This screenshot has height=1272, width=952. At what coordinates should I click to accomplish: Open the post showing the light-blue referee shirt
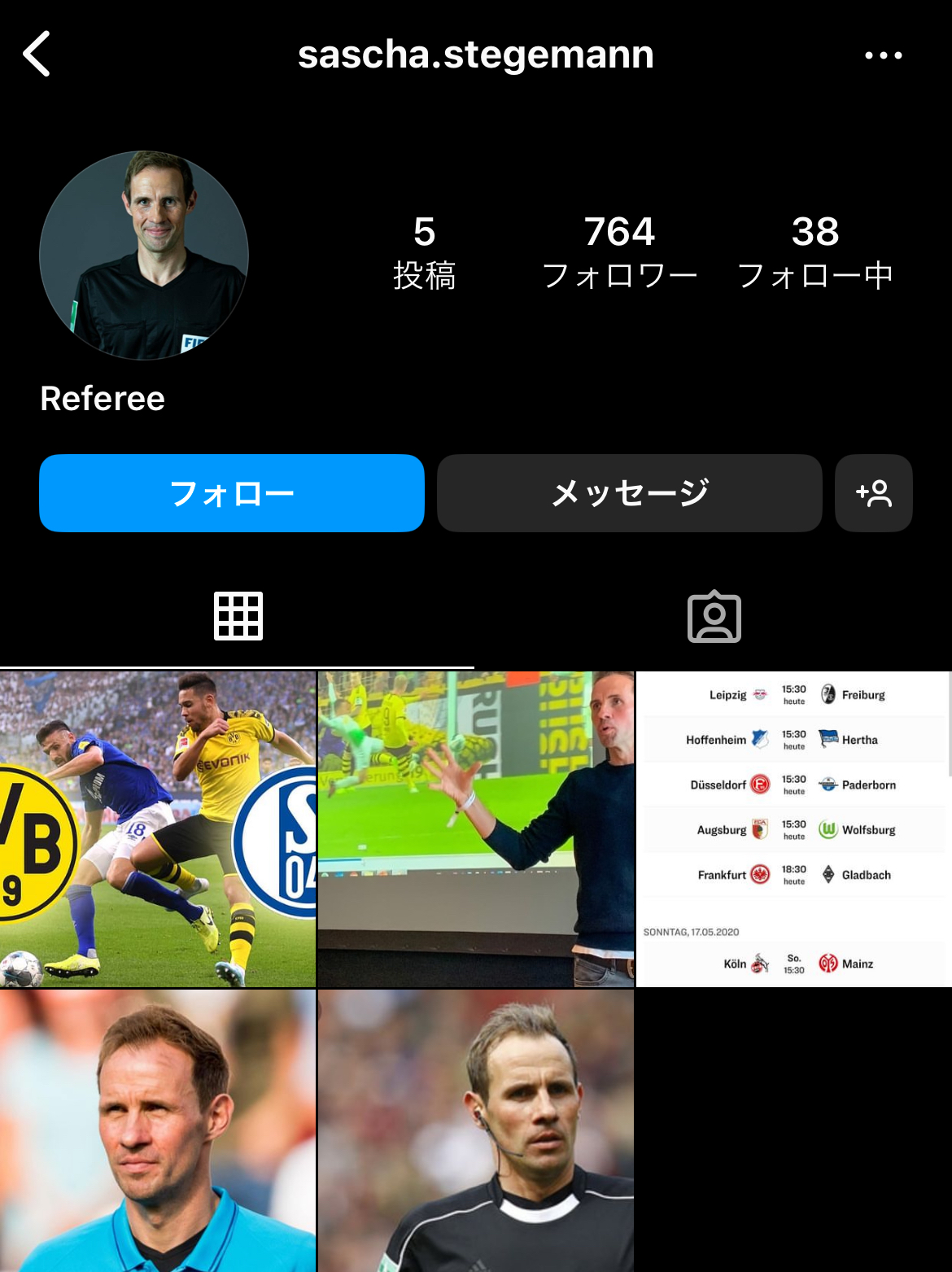(158, 1131)
